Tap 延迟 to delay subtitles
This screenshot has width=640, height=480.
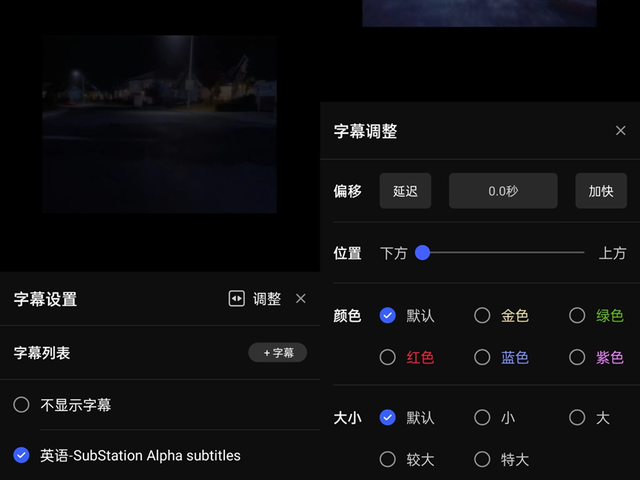pyautogui.click(x=405, y=191)
